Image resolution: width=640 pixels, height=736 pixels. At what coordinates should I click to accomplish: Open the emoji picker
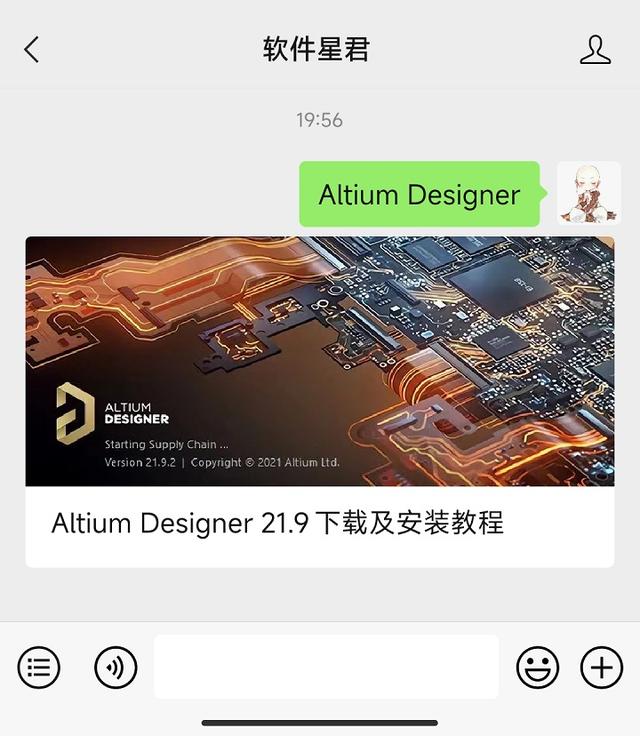[x=537, y=667]
